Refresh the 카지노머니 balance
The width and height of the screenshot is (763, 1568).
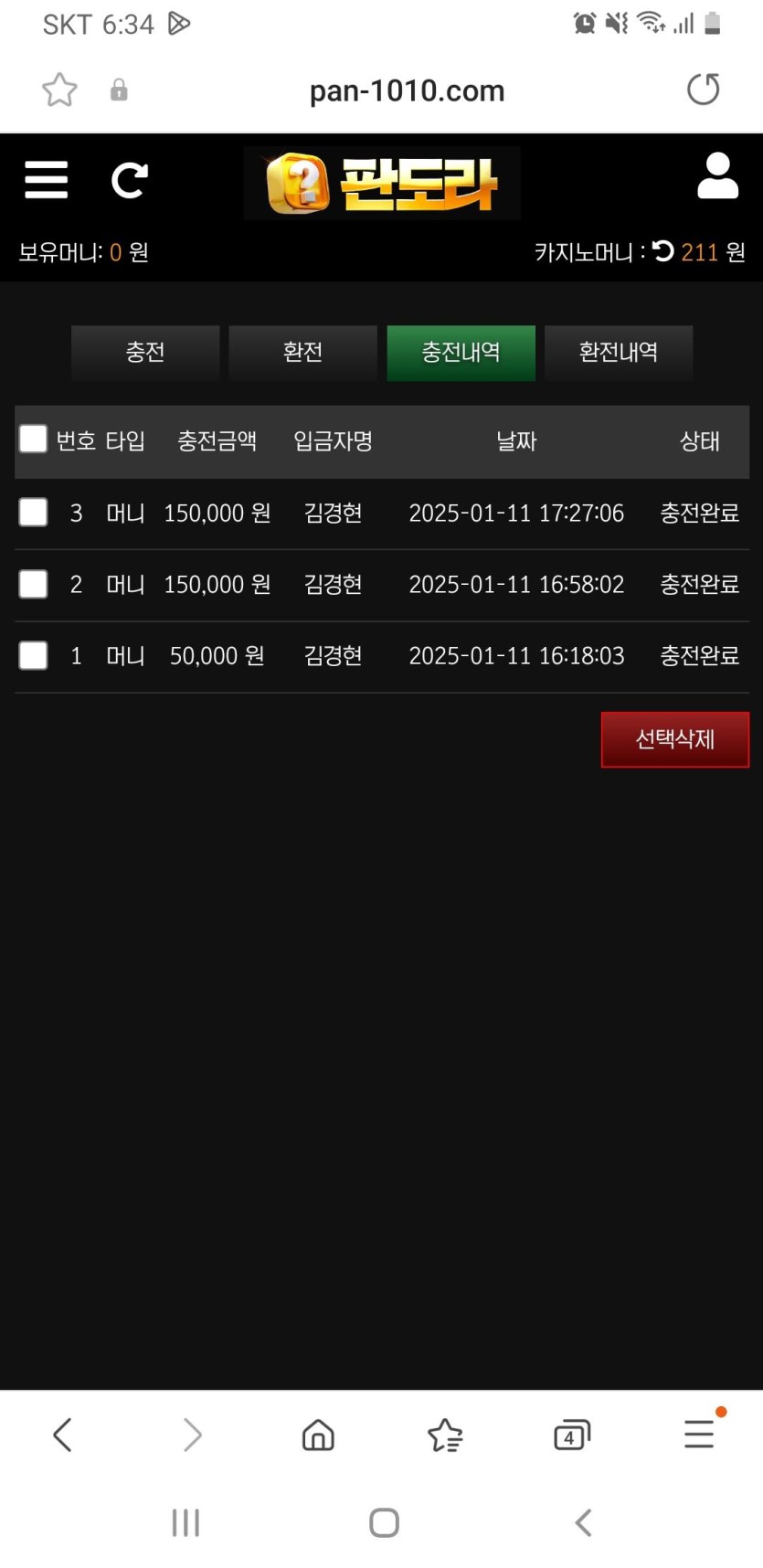point(663,251)
